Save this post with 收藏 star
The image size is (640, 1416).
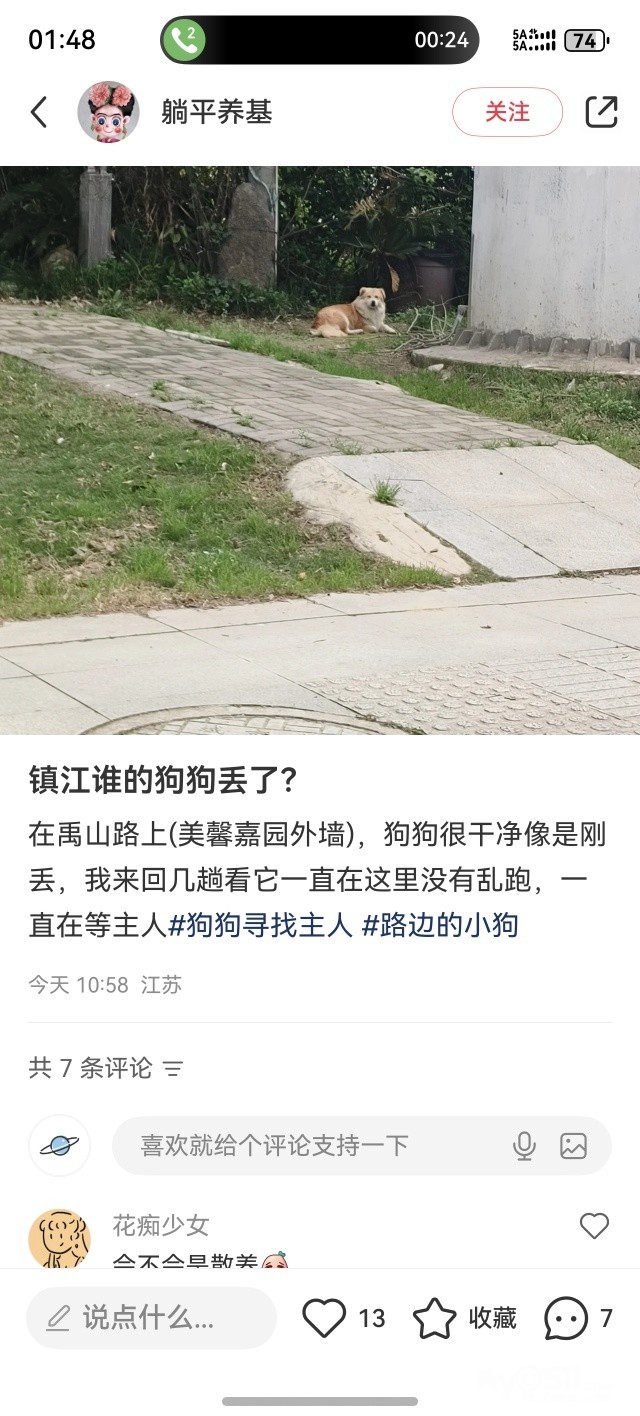(436, 1318)
